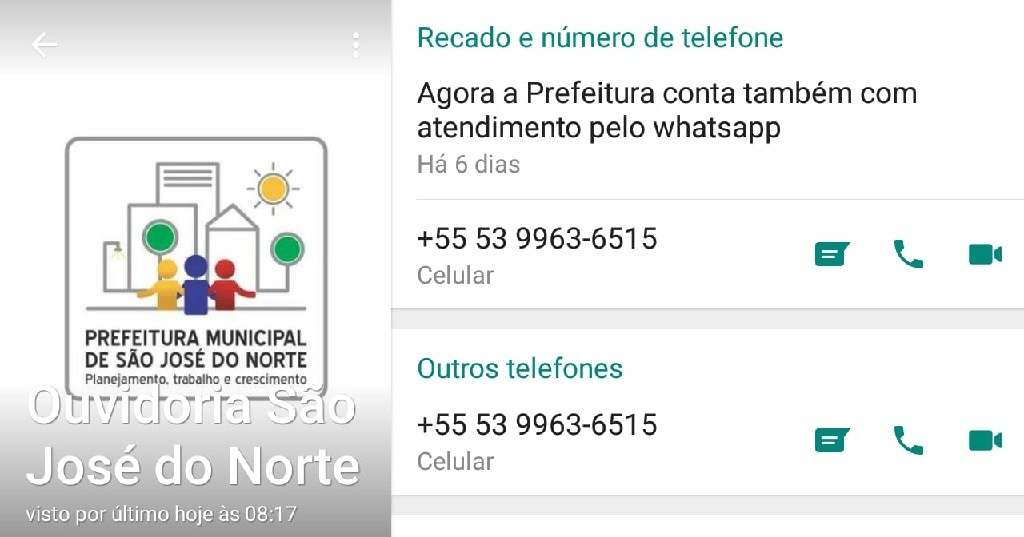Message the number under Recado e número de telefone

pyautogui.click(x=831, y=255)
